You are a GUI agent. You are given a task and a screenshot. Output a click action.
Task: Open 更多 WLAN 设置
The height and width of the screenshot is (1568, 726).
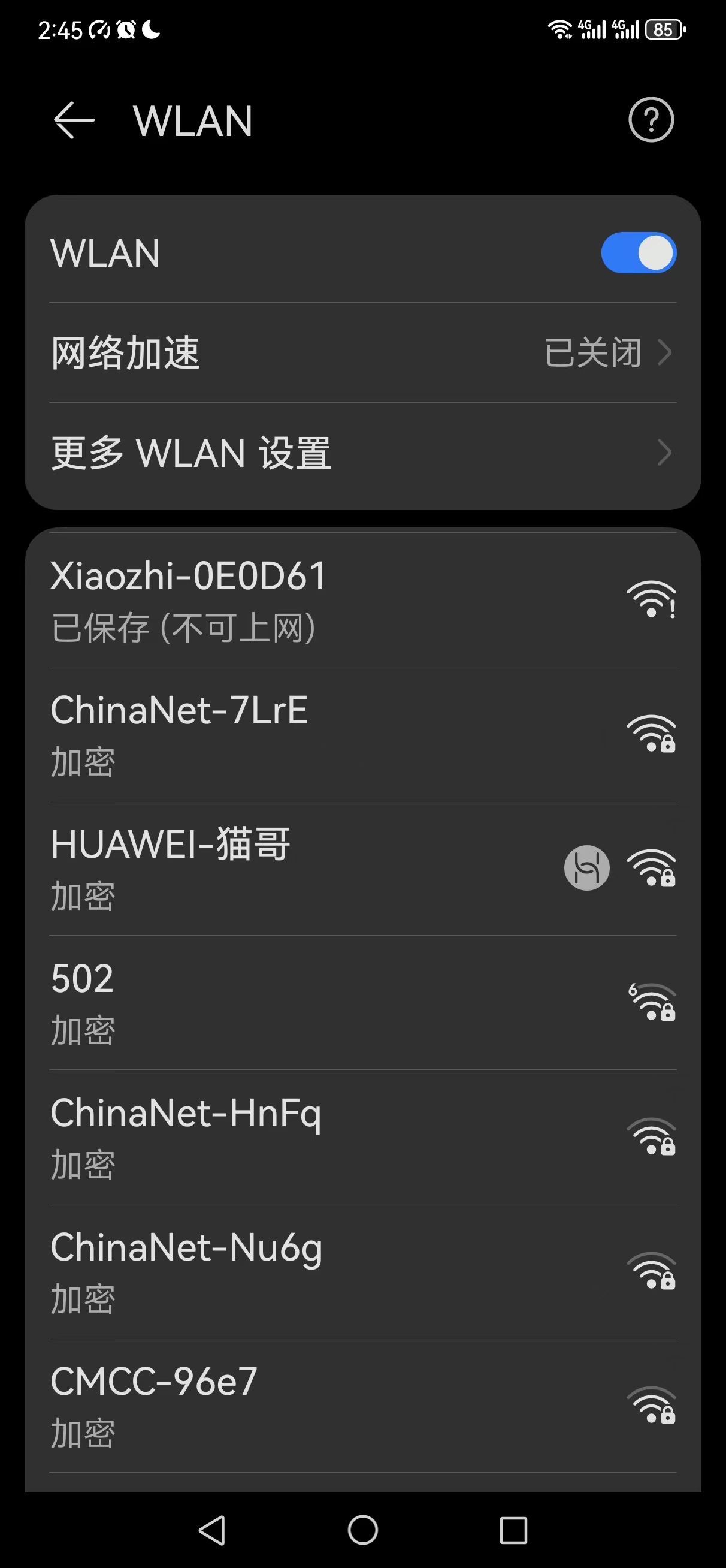[x=362, y=453]
